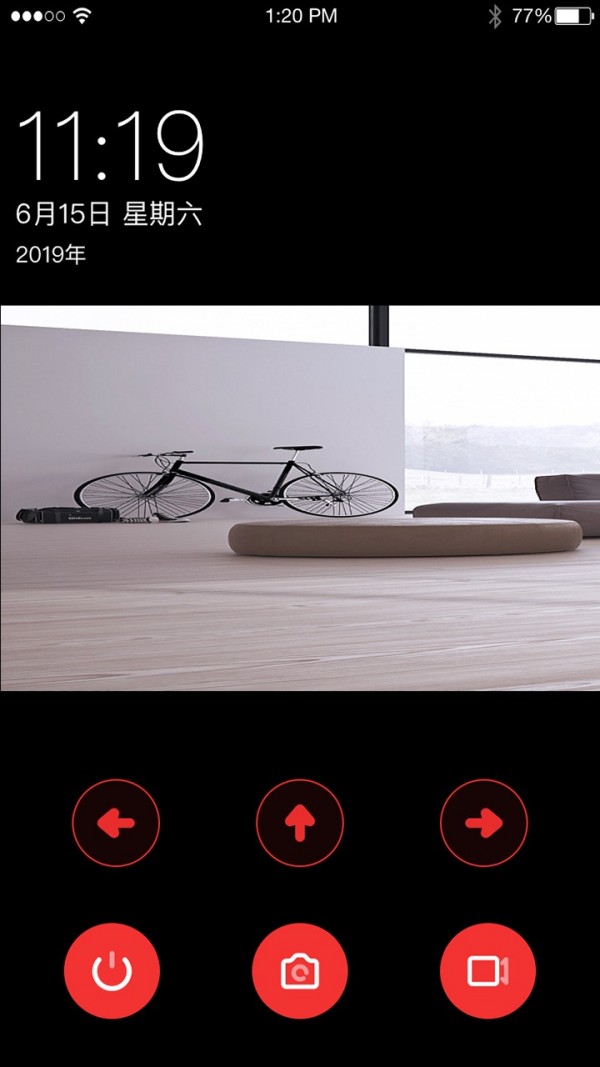The width and height of the screenshot is (600, 1067).
Task: Tilt the camera upward
Action: point(300,823)
